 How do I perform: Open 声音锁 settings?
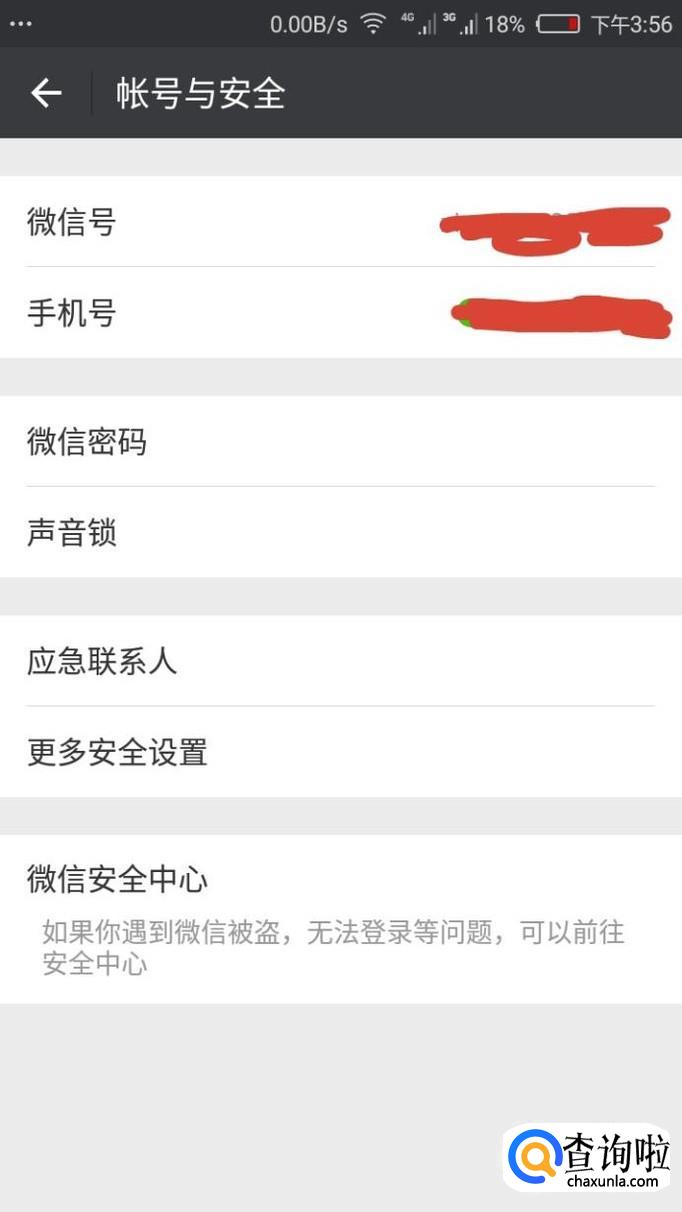341,532
